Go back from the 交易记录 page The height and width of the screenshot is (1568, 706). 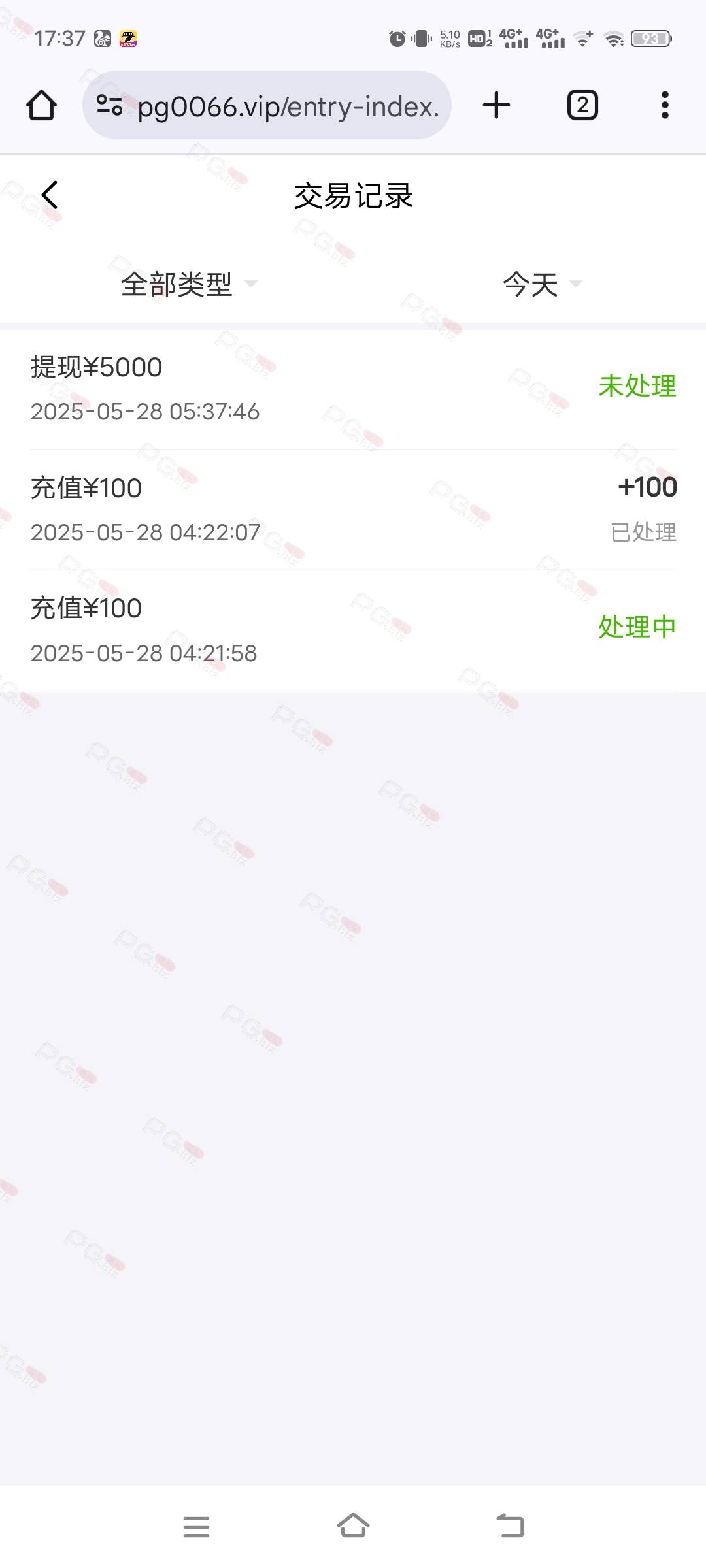point(50,195)
